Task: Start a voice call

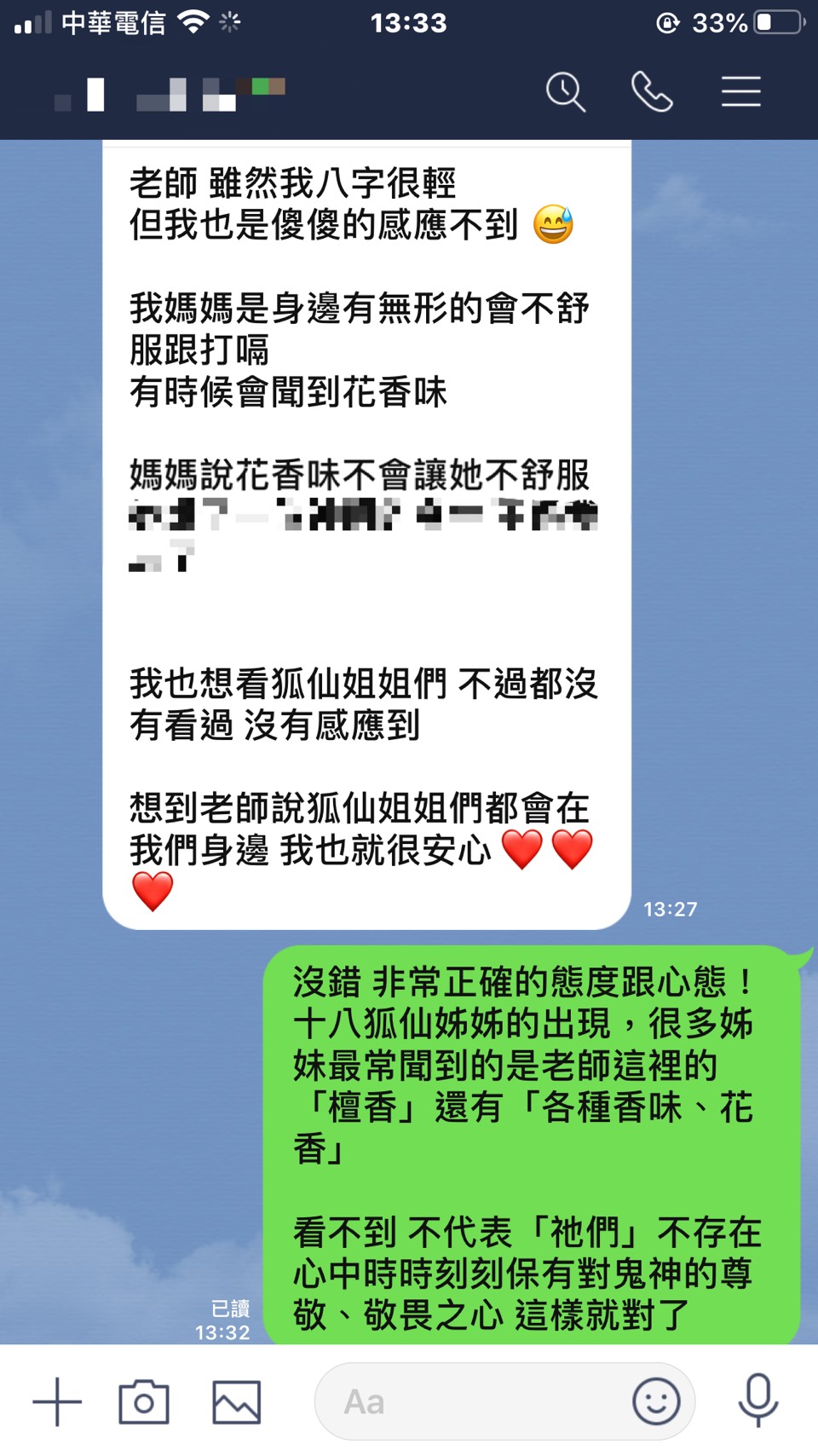Action: tap(652, 92)
